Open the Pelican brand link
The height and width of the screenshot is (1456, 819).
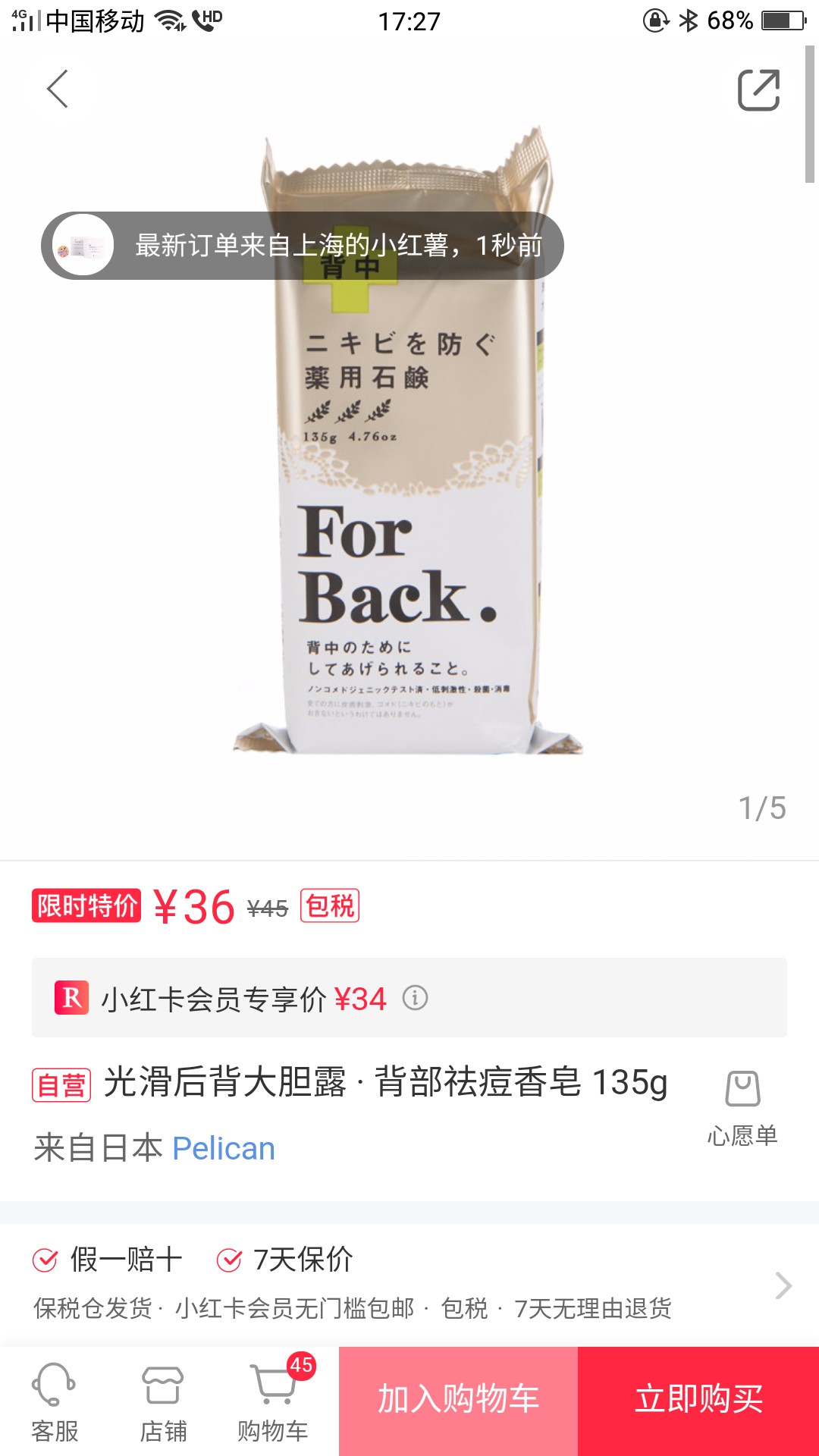pyautogui.click(x=224, y=1148)
